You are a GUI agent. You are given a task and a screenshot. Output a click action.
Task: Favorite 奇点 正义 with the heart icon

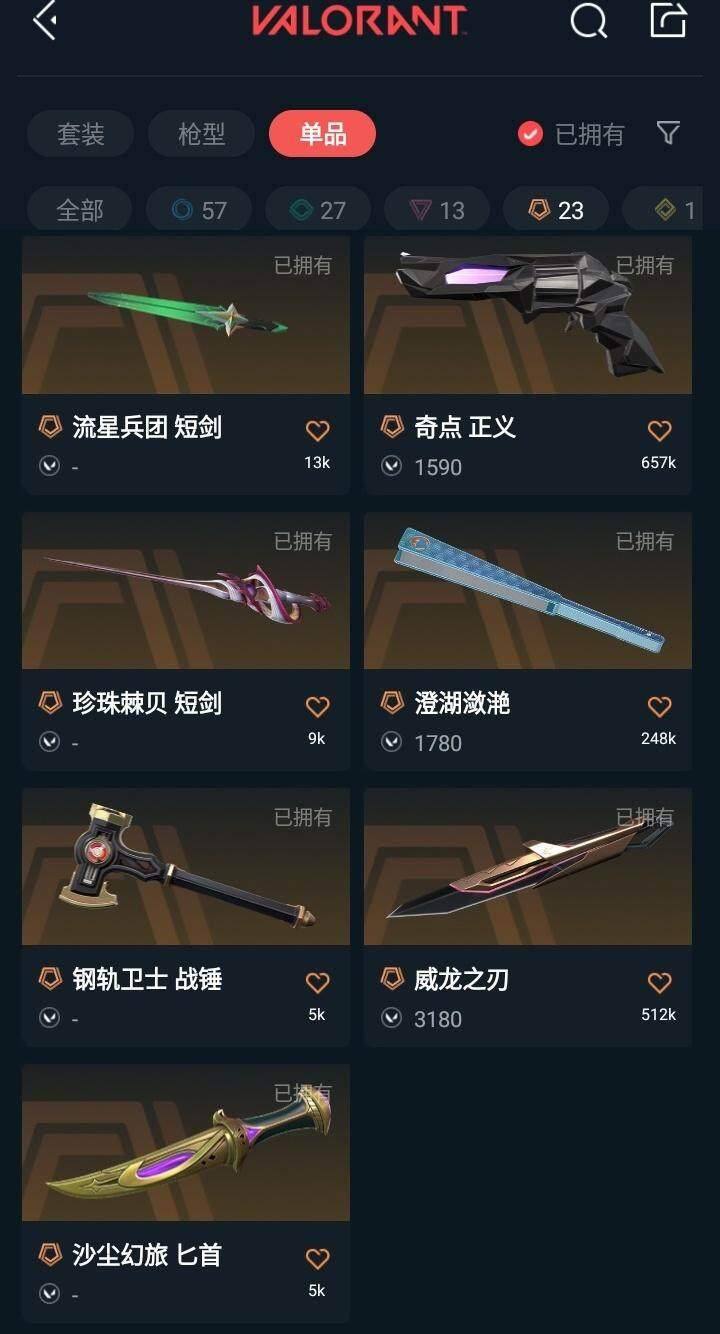[659, 431]
